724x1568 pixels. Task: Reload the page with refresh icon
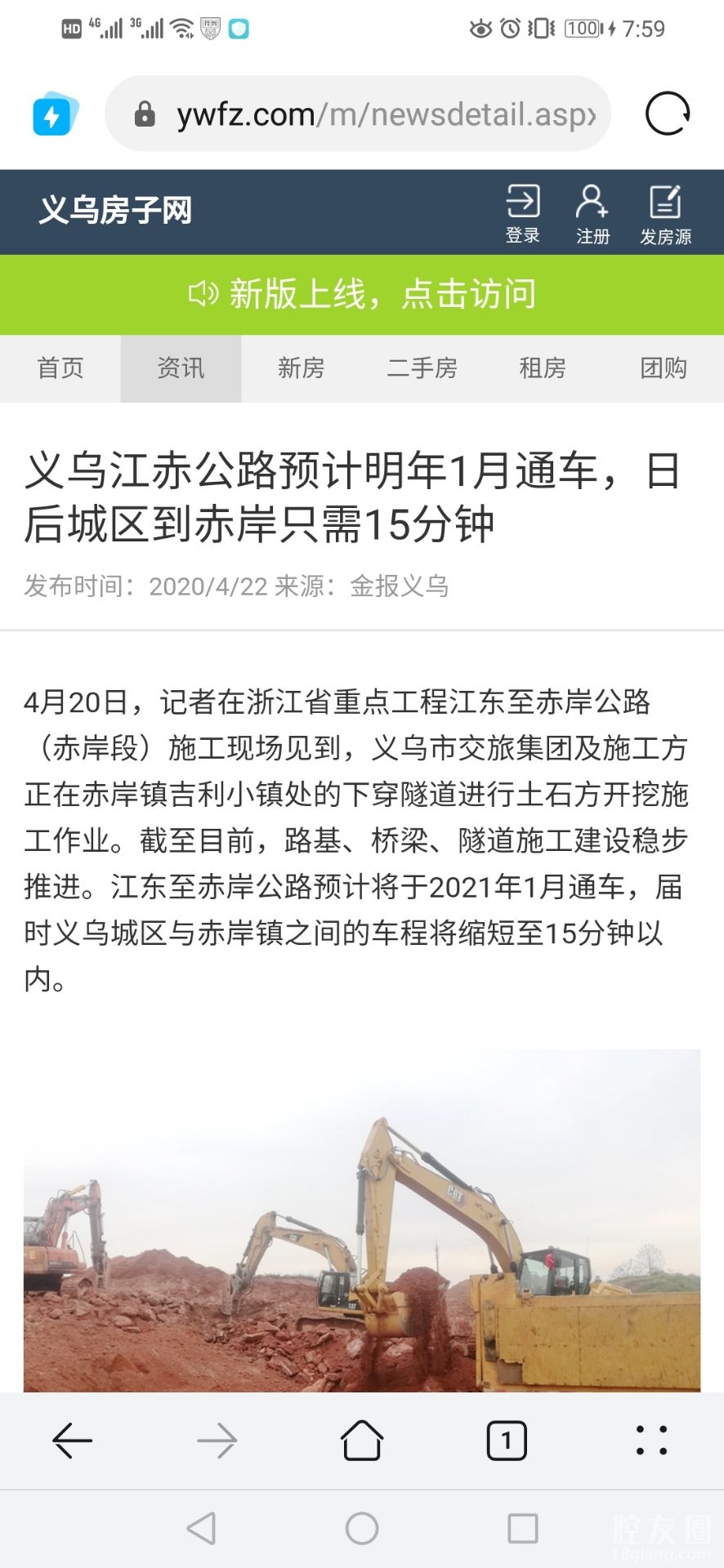(667, 114)
